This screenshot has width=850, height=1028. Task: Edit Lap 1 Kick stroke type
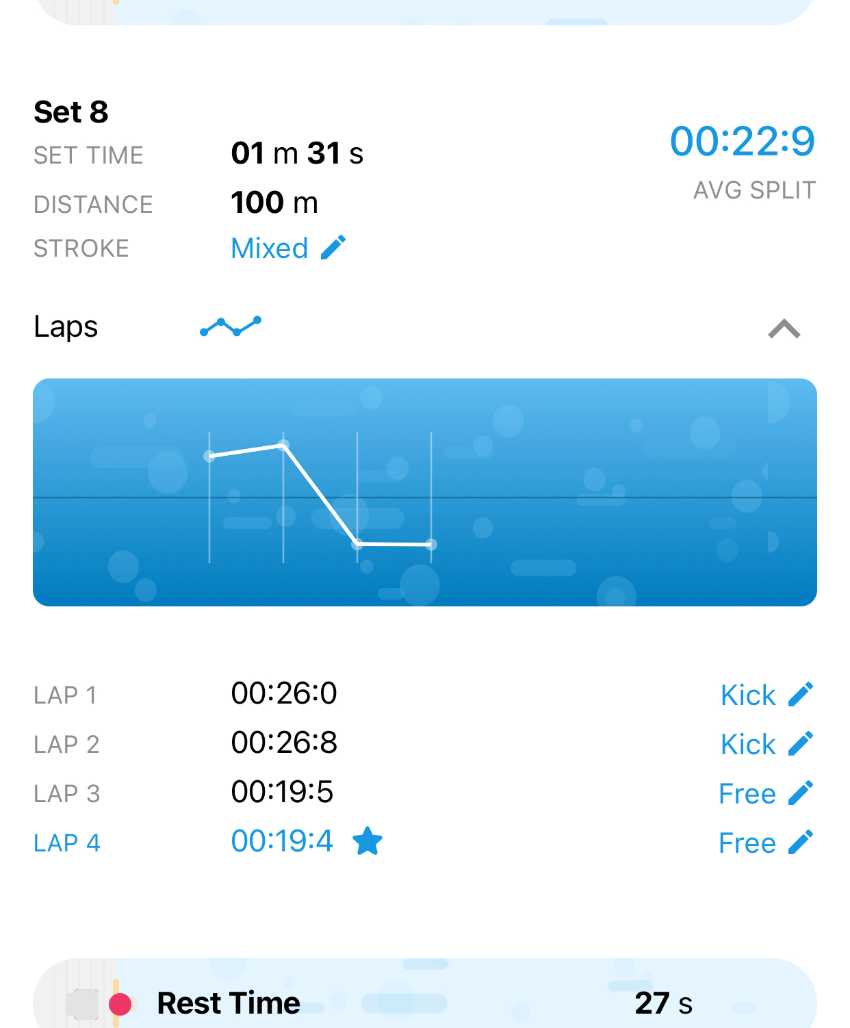(800, 695)
